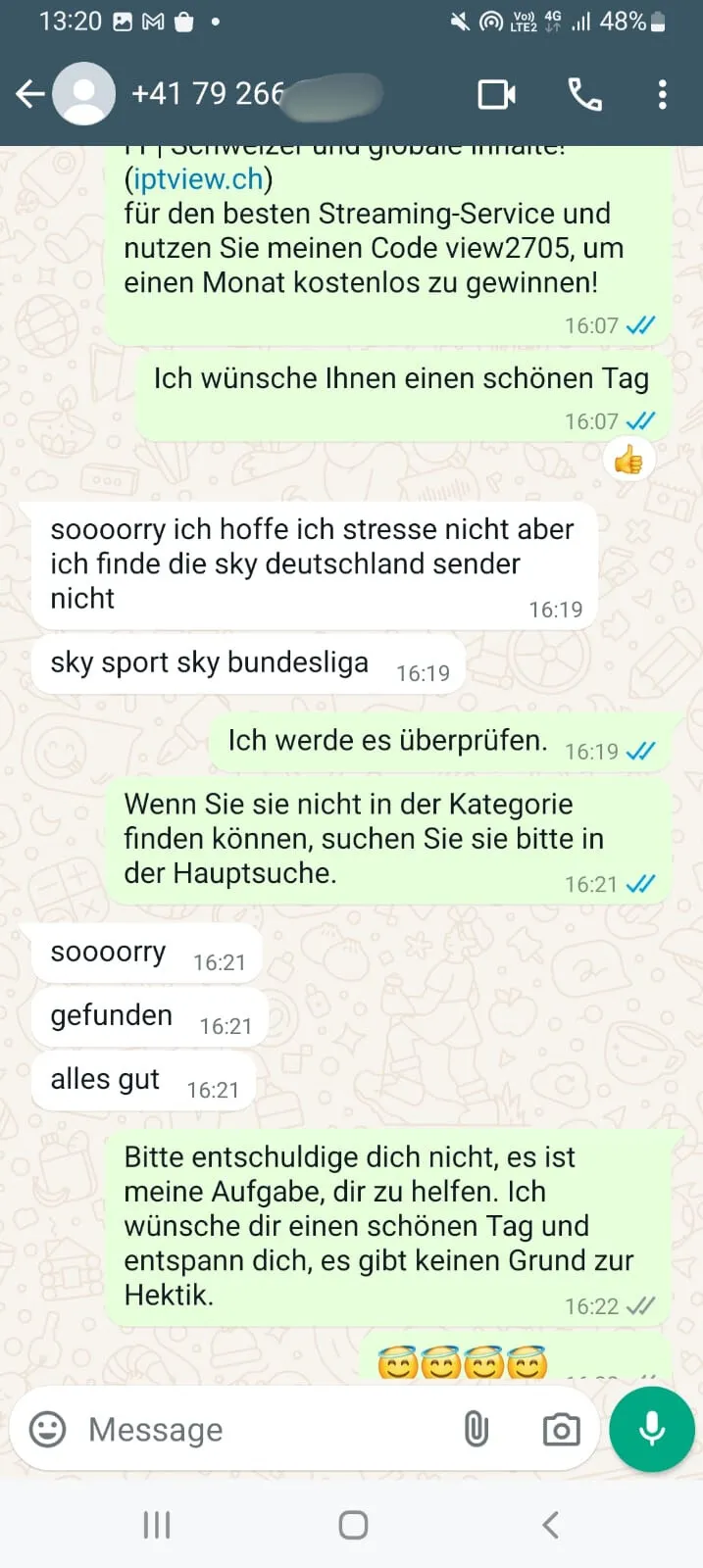Open the contact's profile picture

83,94
